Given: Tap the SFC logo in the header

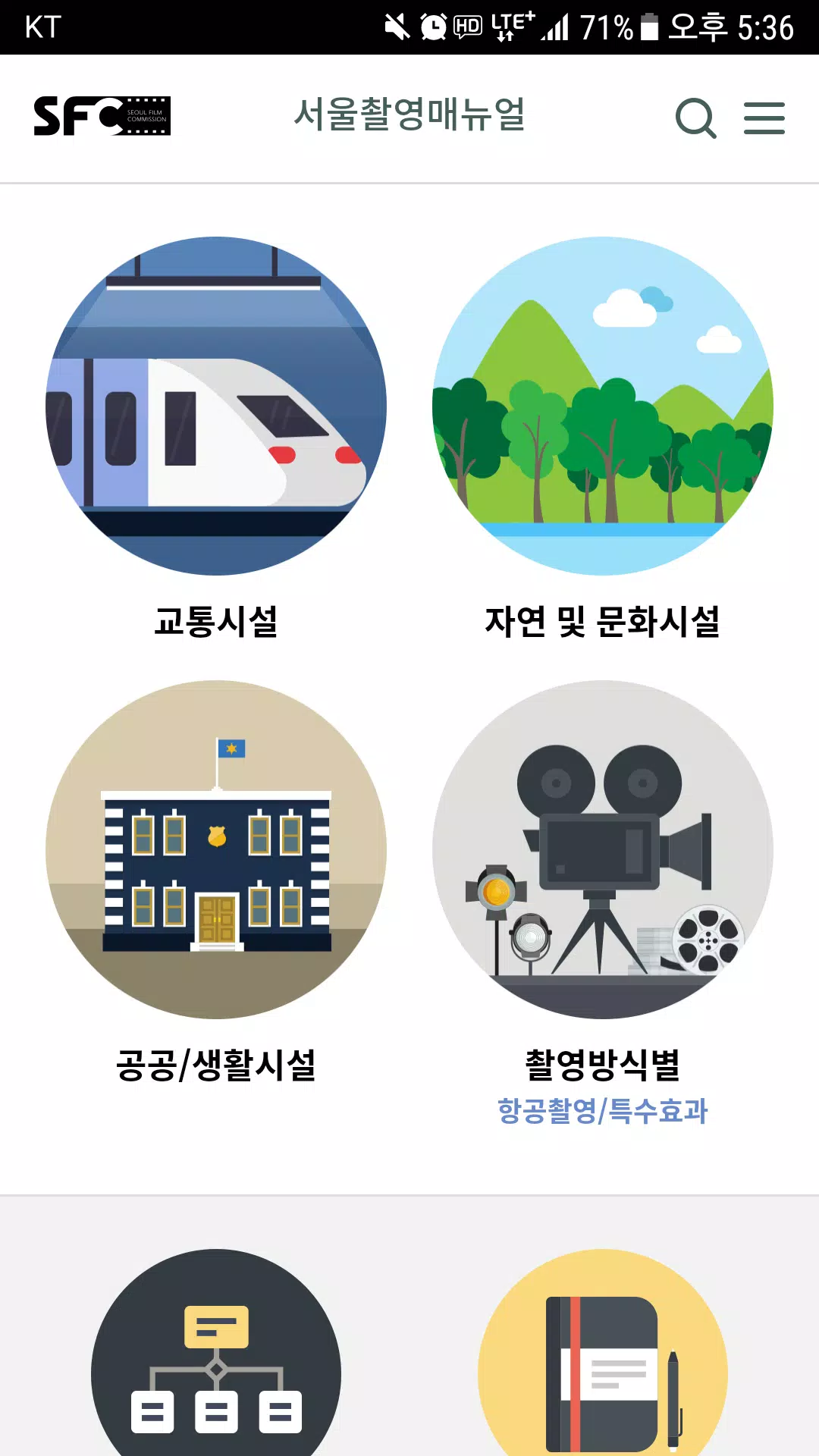Looking at the screenshot, I should [x=102, y=116].
